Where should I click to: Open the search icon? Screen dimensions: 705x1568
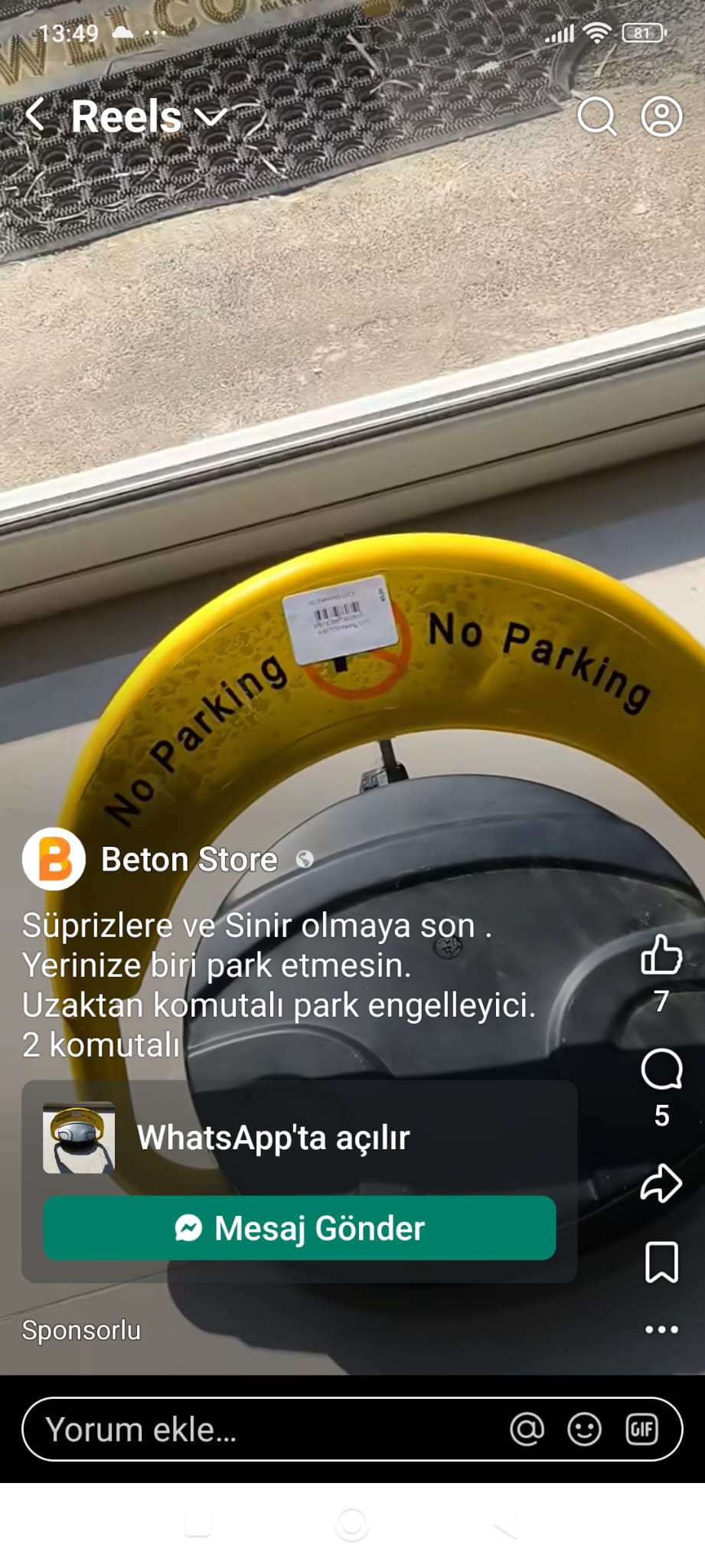click(596, 116)
